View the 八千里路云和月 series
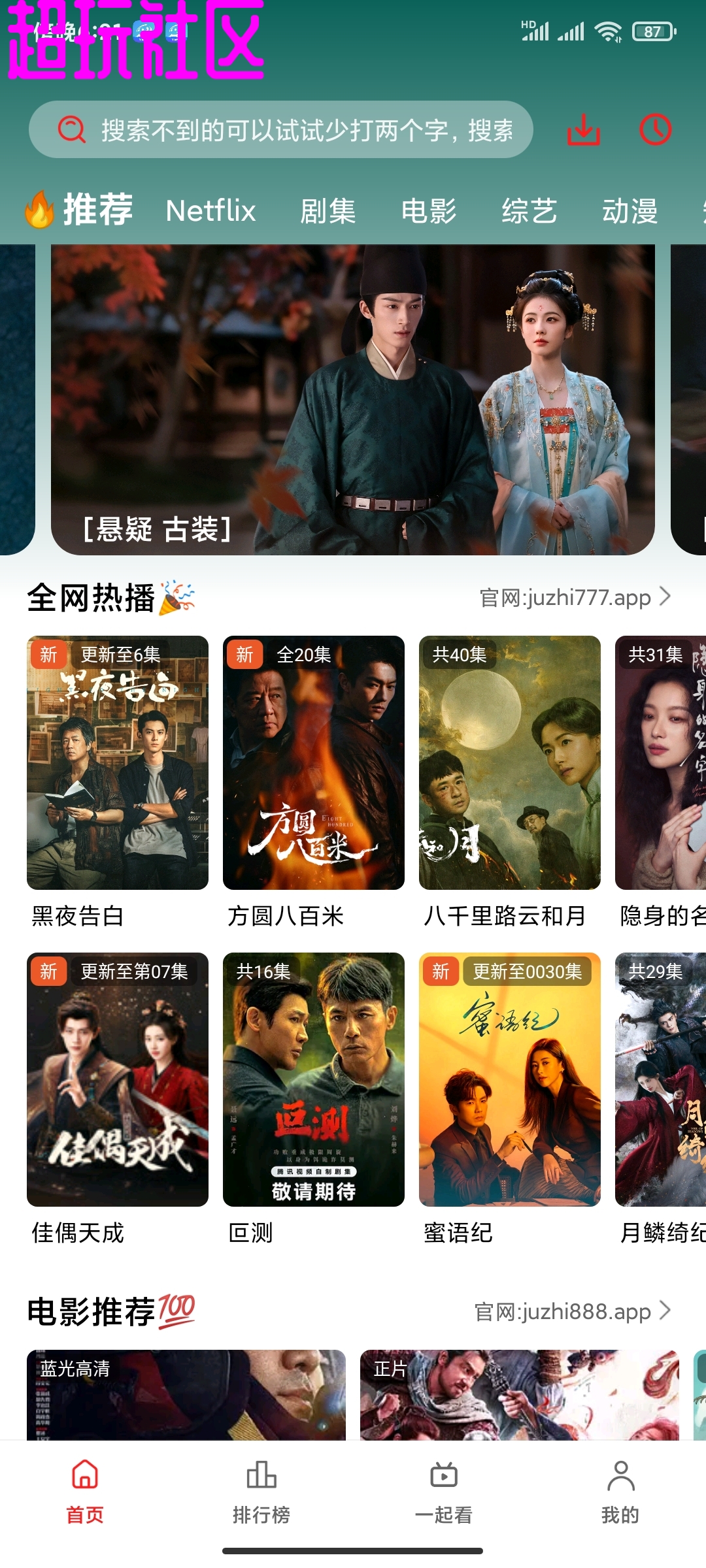Viewport: 706px width, 1568px height. click(510, 762)
